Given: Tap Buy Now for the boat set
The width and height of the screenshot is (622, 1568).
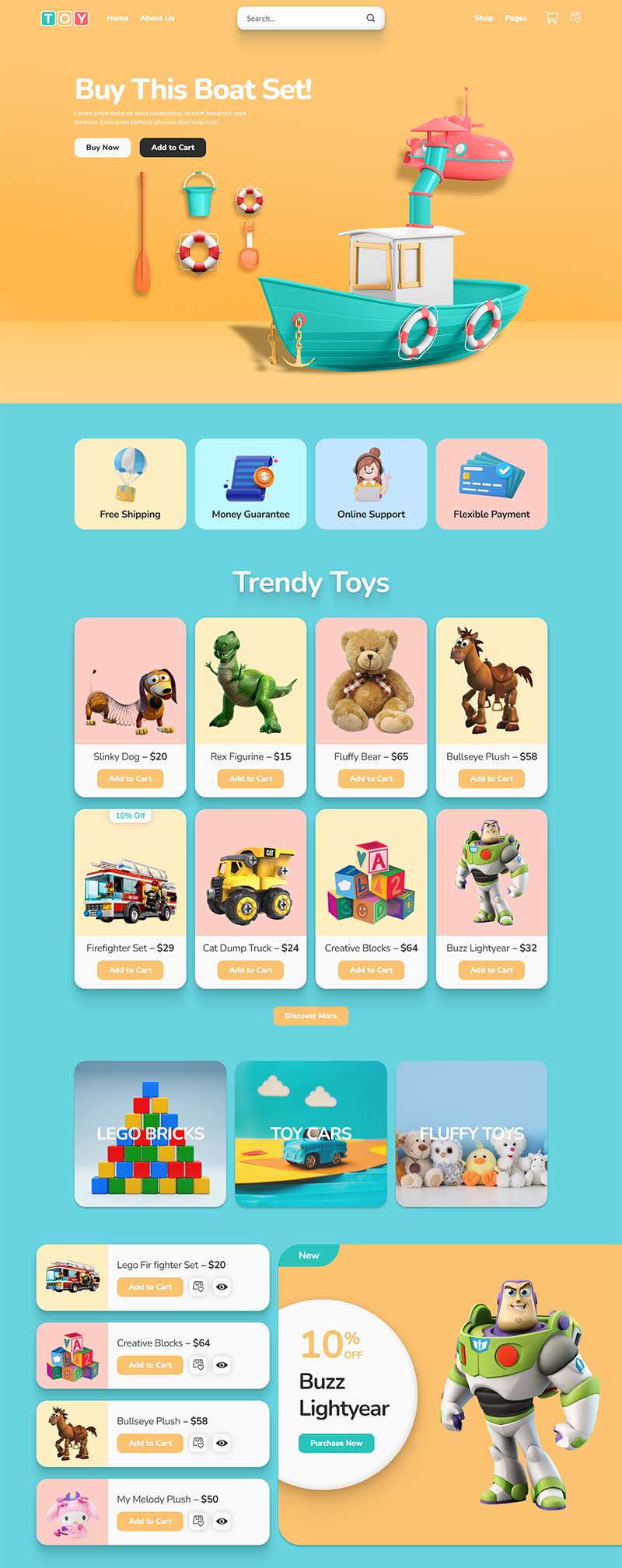Looking at the screenshot, I should (103, 147).
